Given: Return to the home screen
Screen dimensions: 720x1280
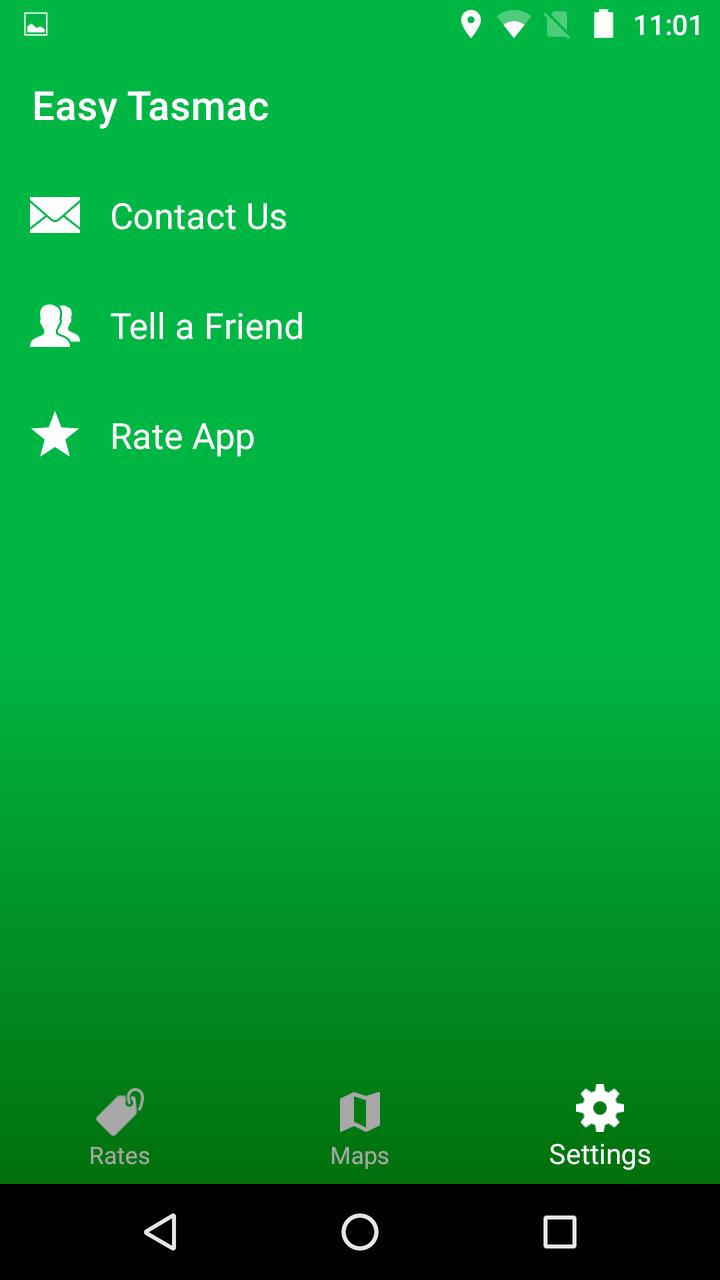Looking at the screenshot, I should tap(360, 1232).
